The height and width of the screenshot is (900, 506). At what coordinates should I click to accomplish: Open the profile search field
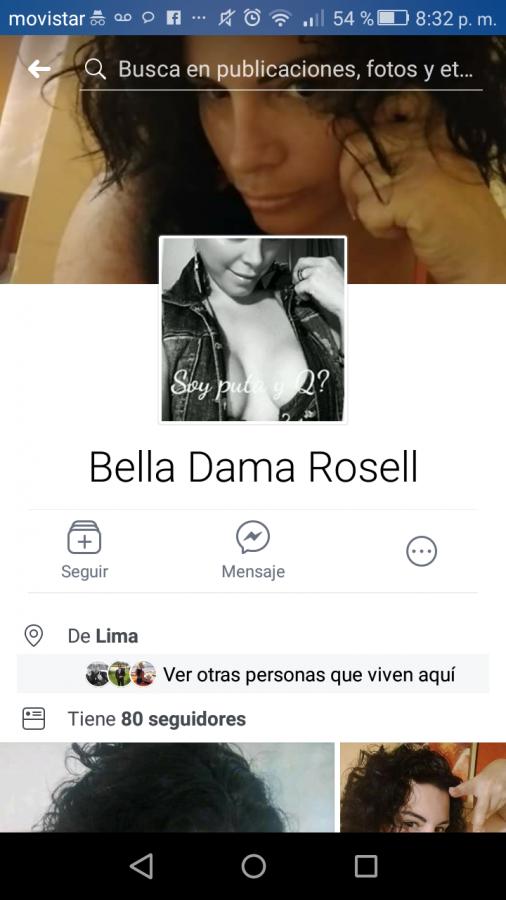pyautogui.click(x=281, y=69)
